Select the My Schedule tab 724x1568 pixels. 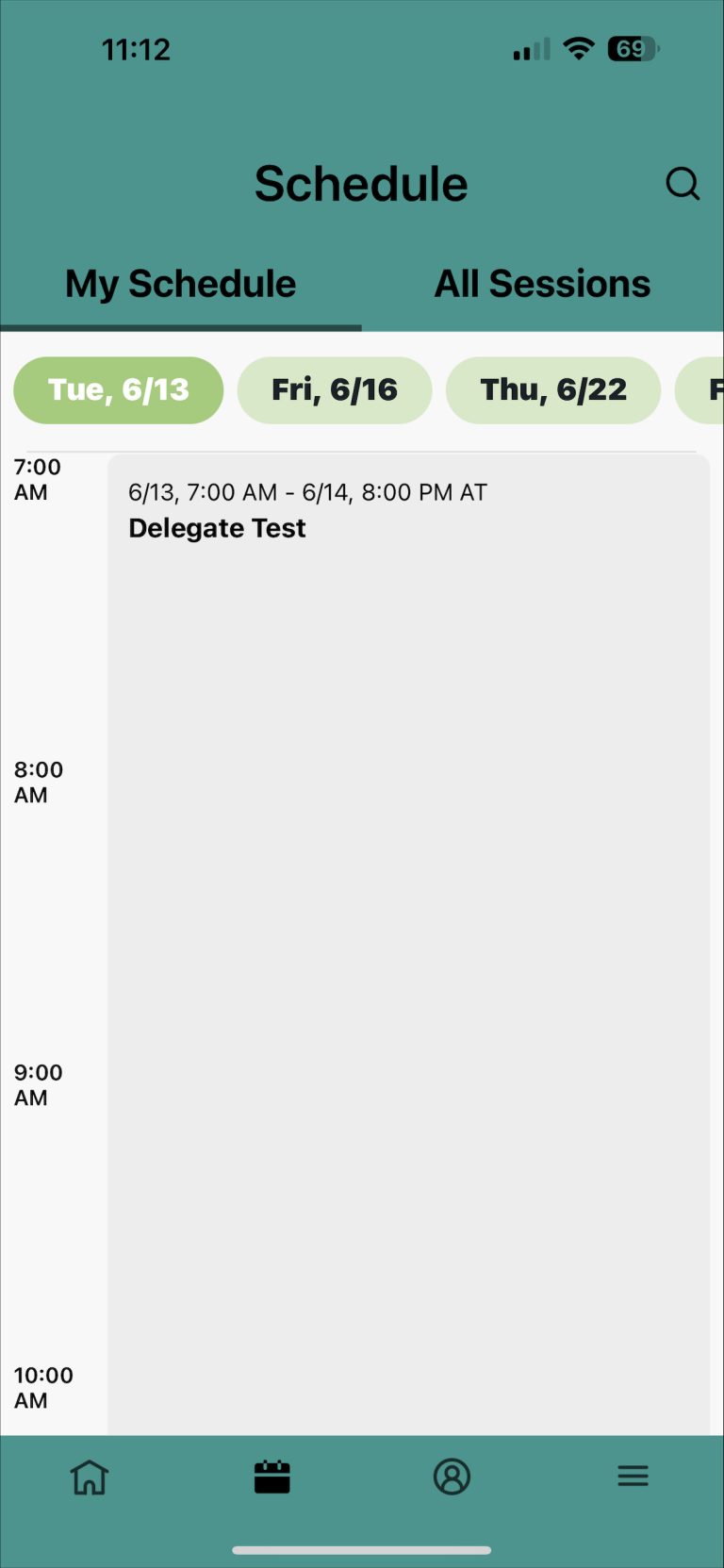click(180, 284)
